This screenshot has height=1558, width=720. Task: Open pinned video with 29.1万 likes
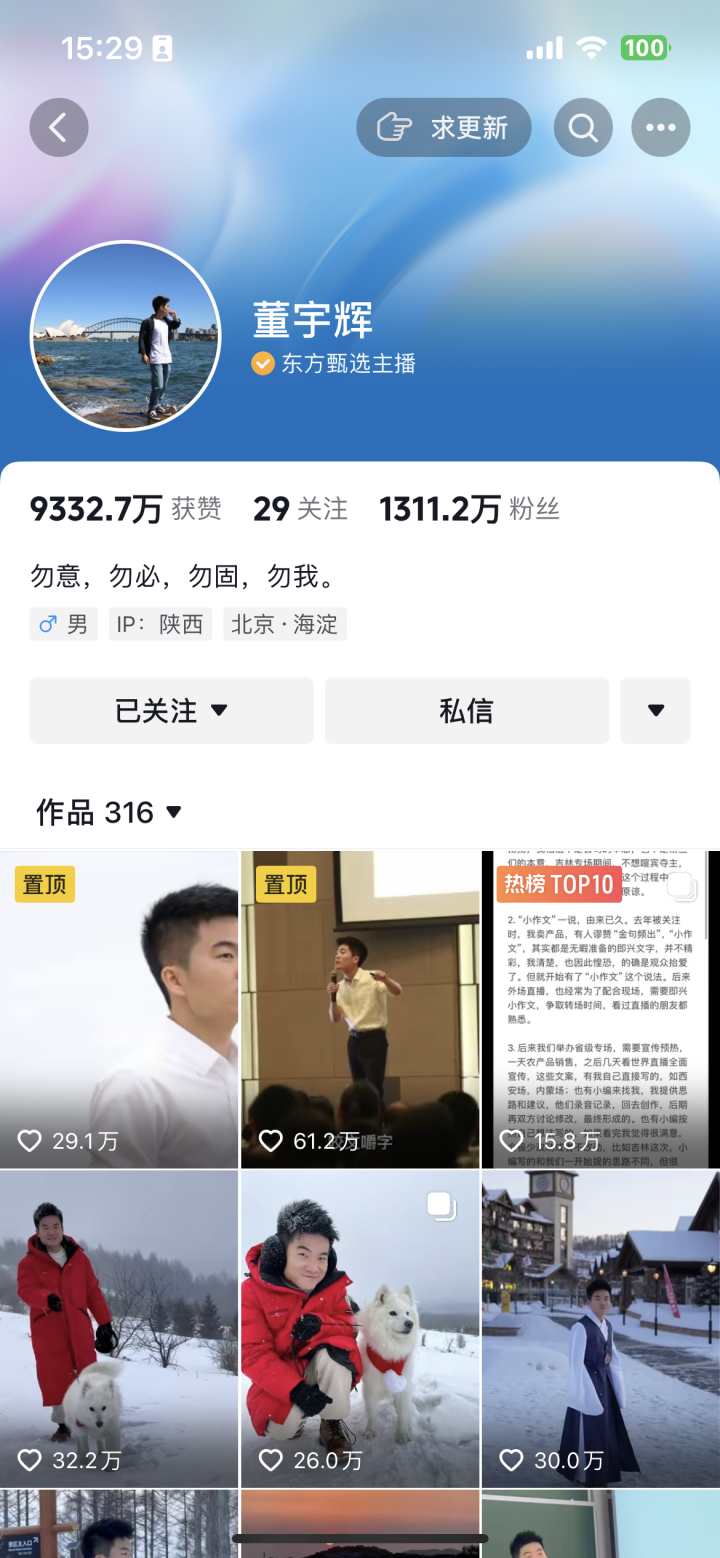pyautogui.click(x=119, y=1010)
